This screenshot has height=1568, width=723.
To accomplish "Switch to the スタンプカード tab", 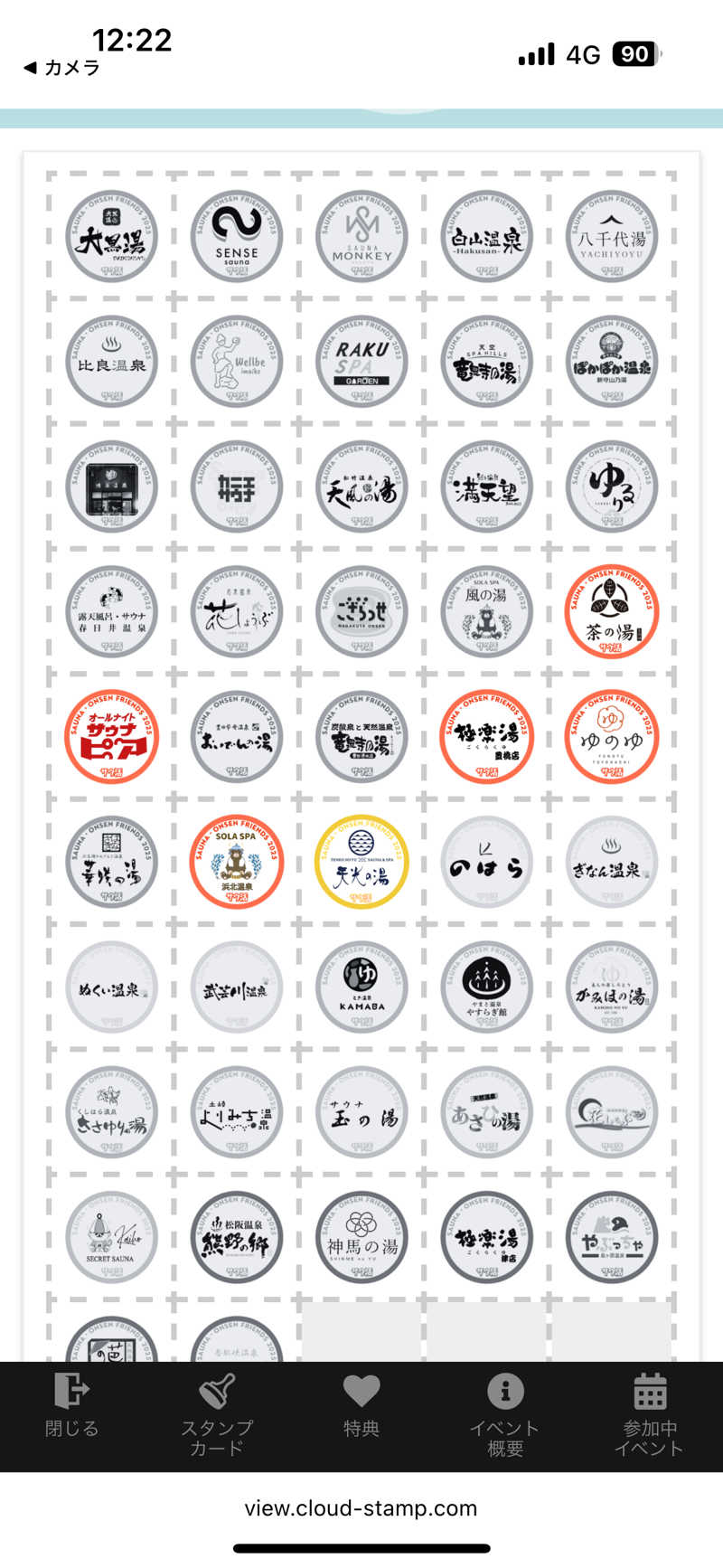I will click(217, 1415).
